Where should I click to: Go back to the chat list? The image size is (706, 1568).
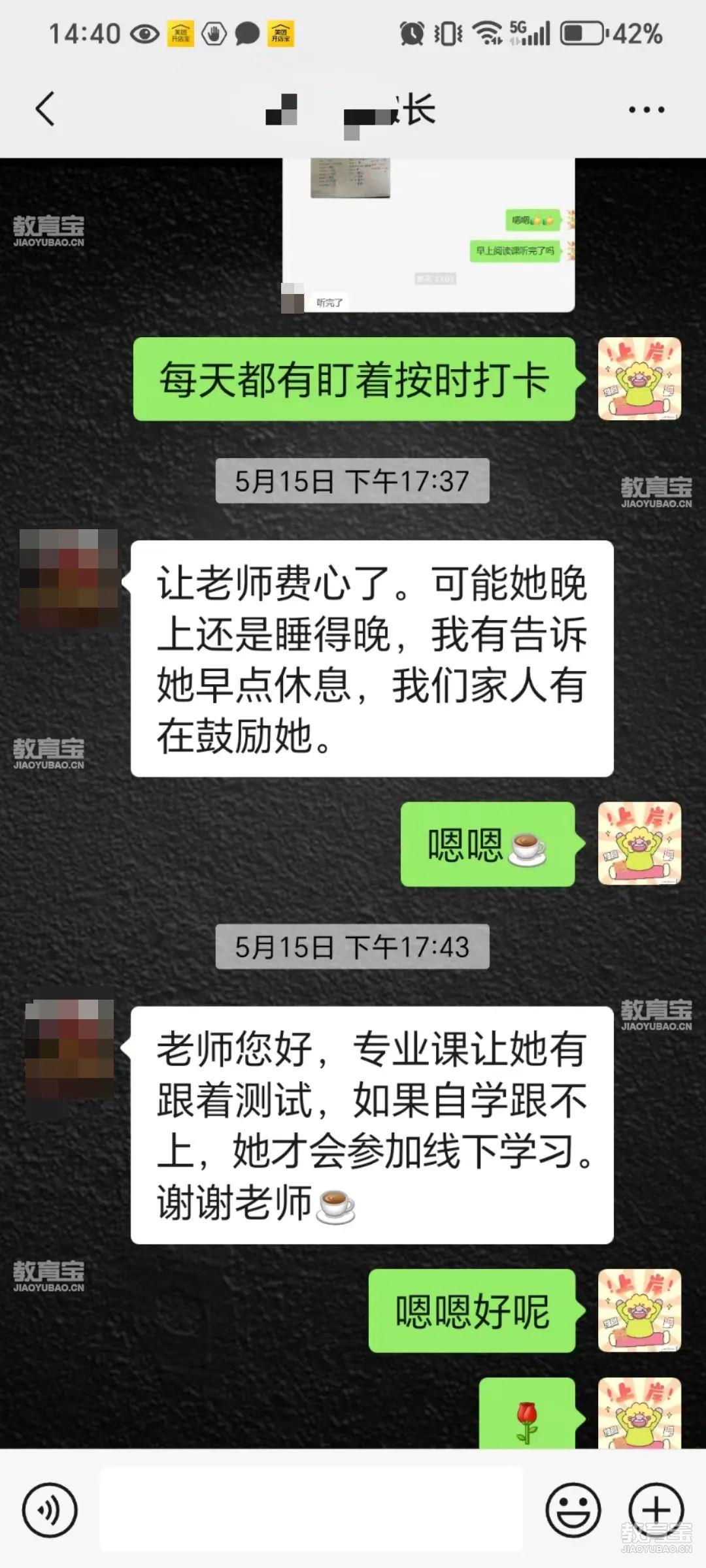pyautogui.click(x=44, y=108)
